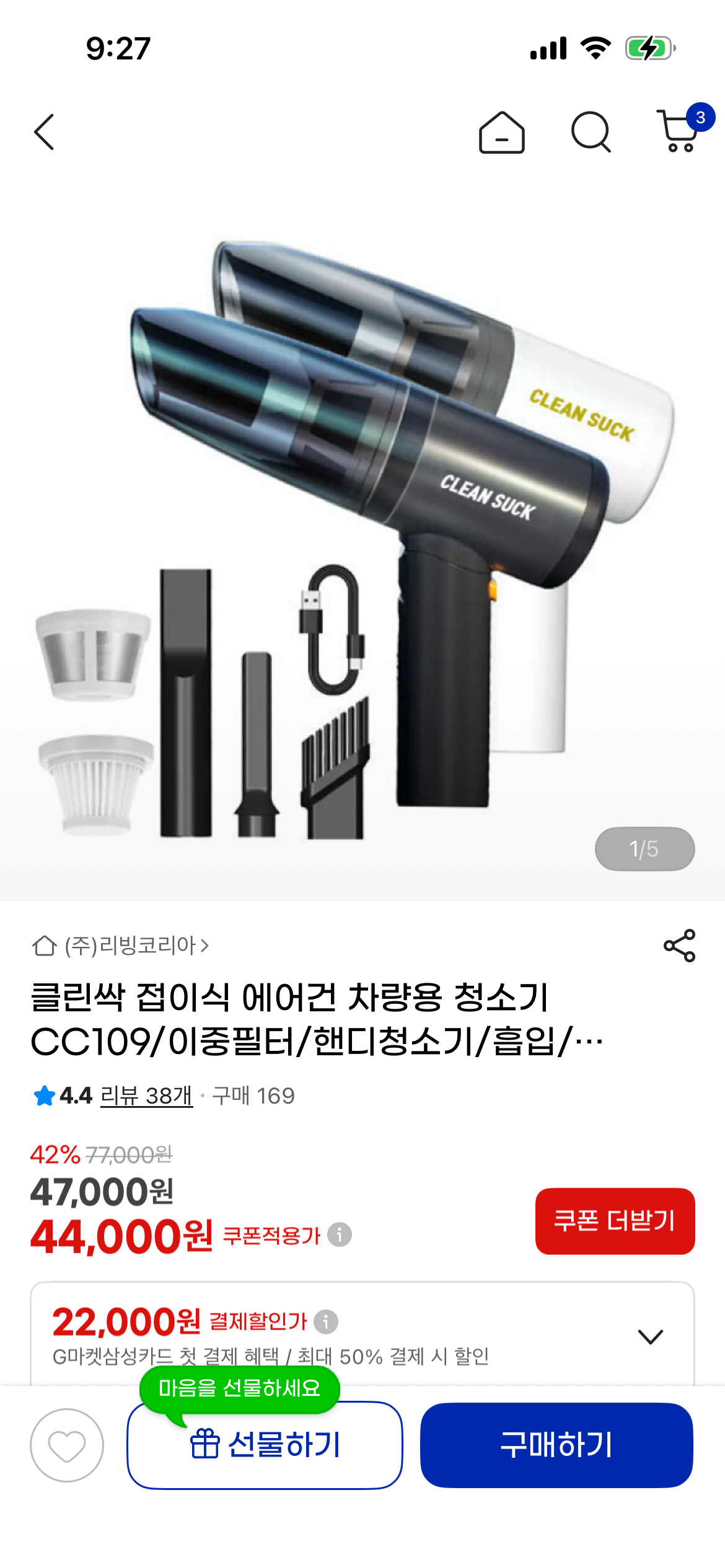
Task: Go back to the previous page
Action: [45, 132]
